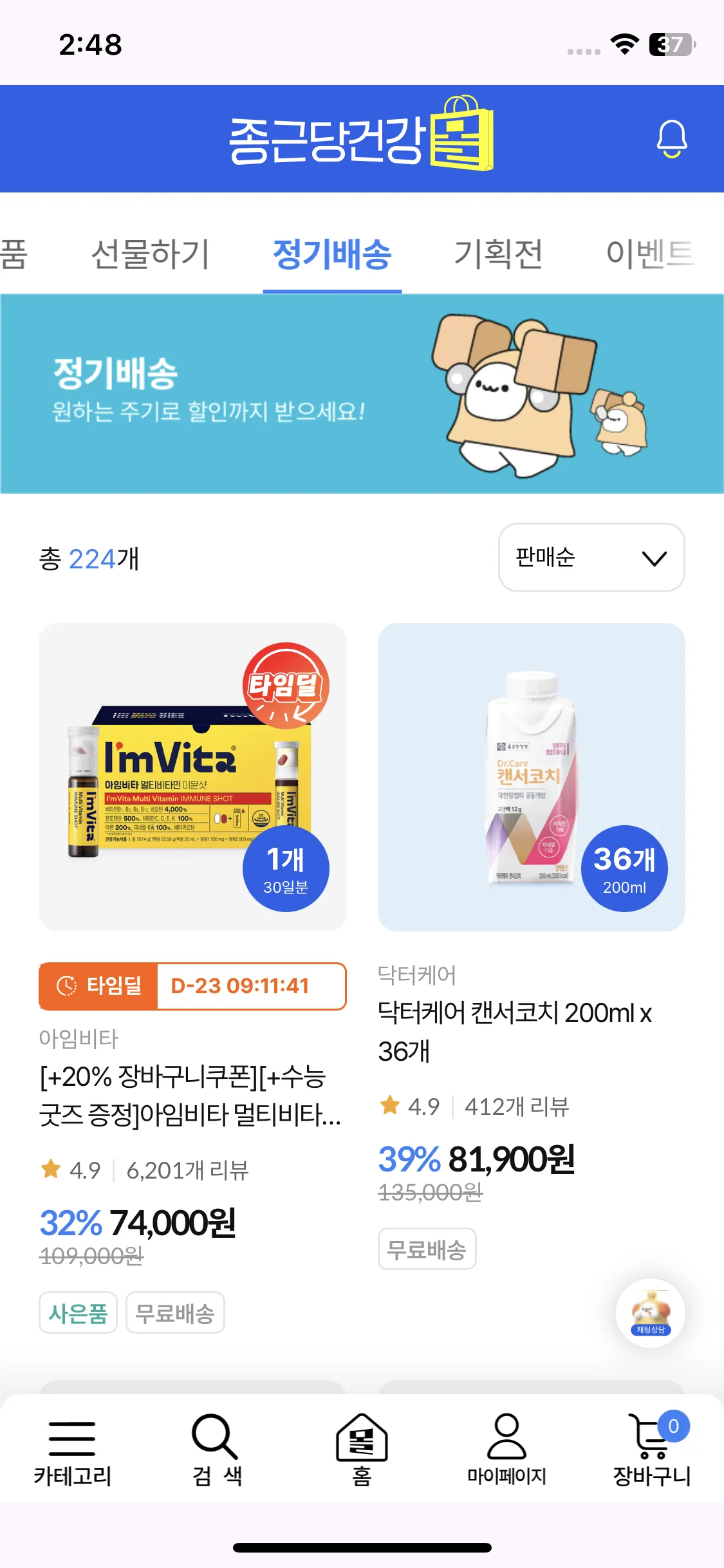Screen dimensions: 724x1568
Task: Select the 정기배송 tab
Action: pyautogui.click(x=332, y=254)
